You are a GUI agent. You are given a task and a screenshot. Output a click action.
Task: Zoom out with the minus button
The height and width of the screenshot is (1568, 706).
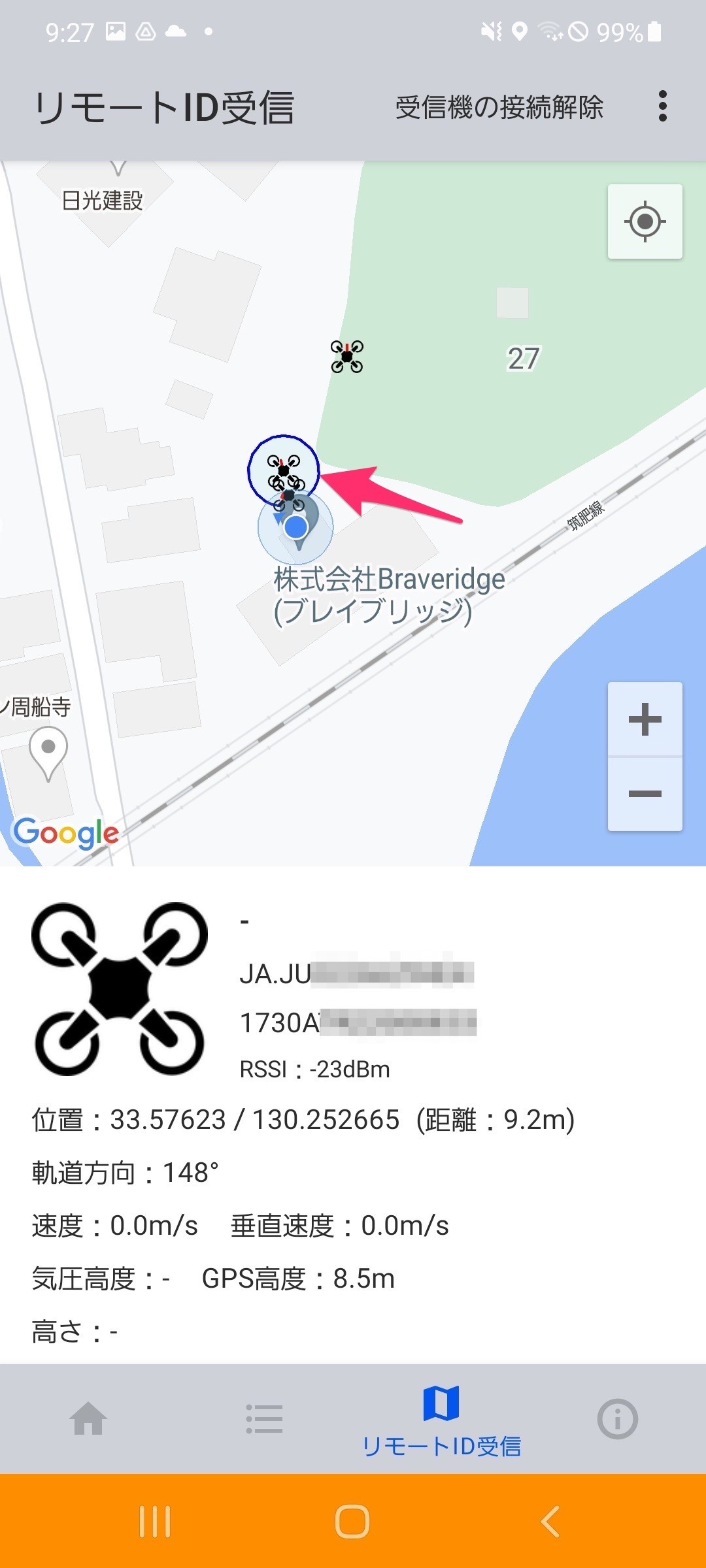tap(645, 794)
